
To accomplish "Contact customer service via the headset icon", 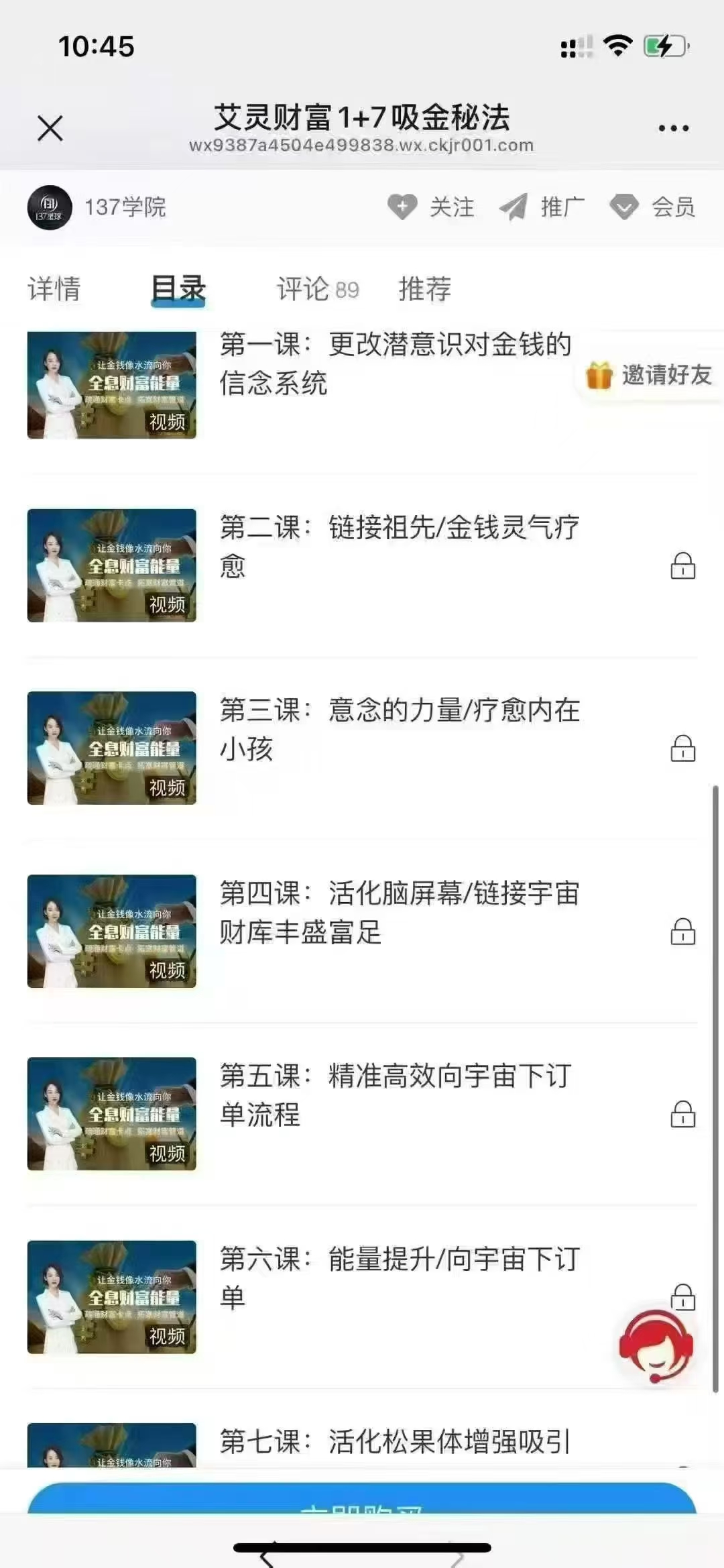I will pyautogui.click(x=656, y=1345).
